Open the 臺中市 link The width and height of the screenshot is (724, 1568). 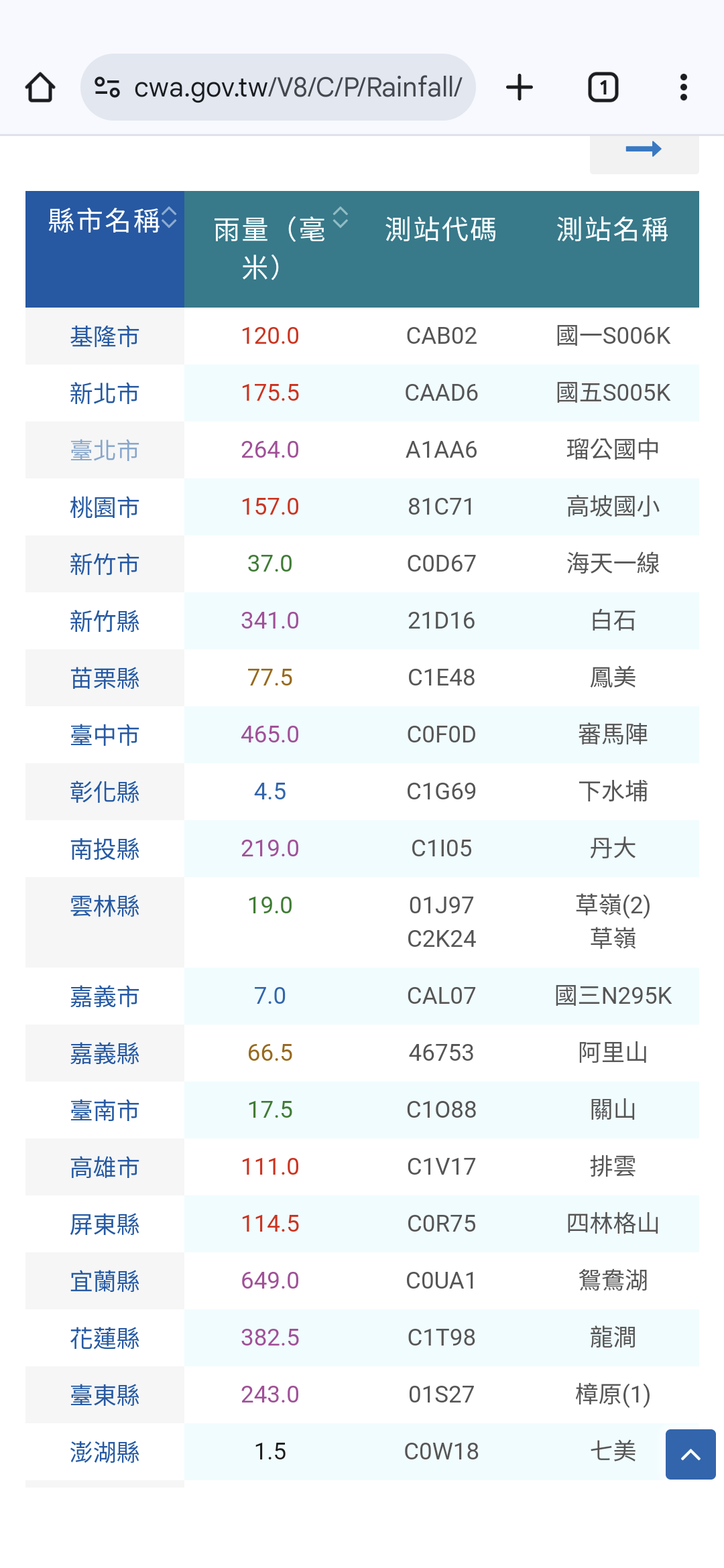pyautogui.click(x=105, y=735)
